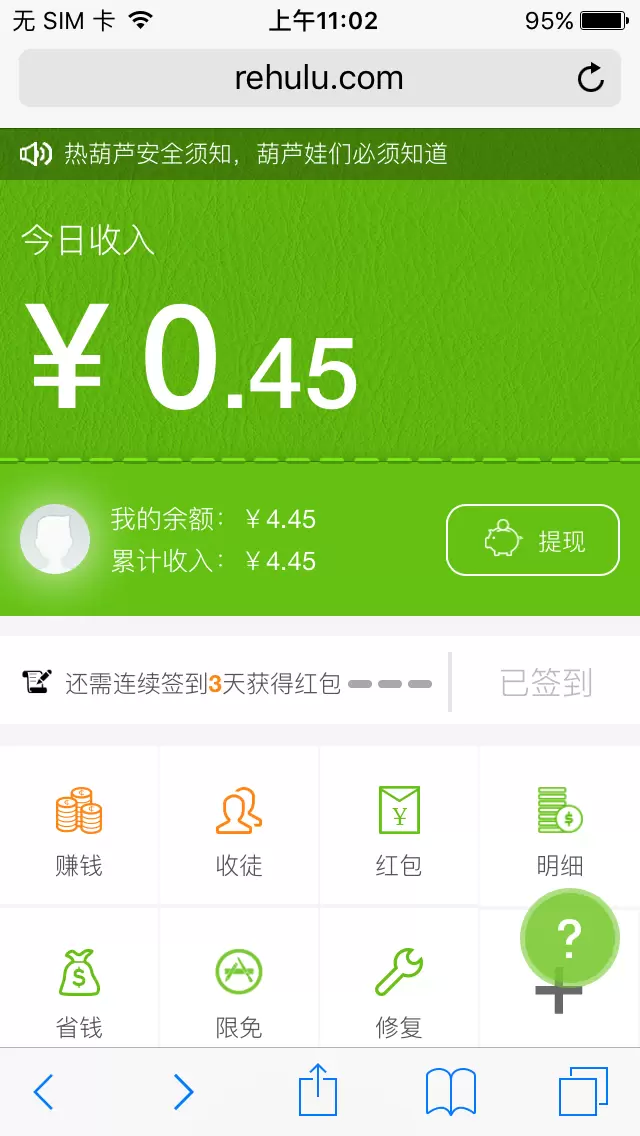Open the profile avatar
Viewport: 640px width, 1136px height.
pos(55,539)
